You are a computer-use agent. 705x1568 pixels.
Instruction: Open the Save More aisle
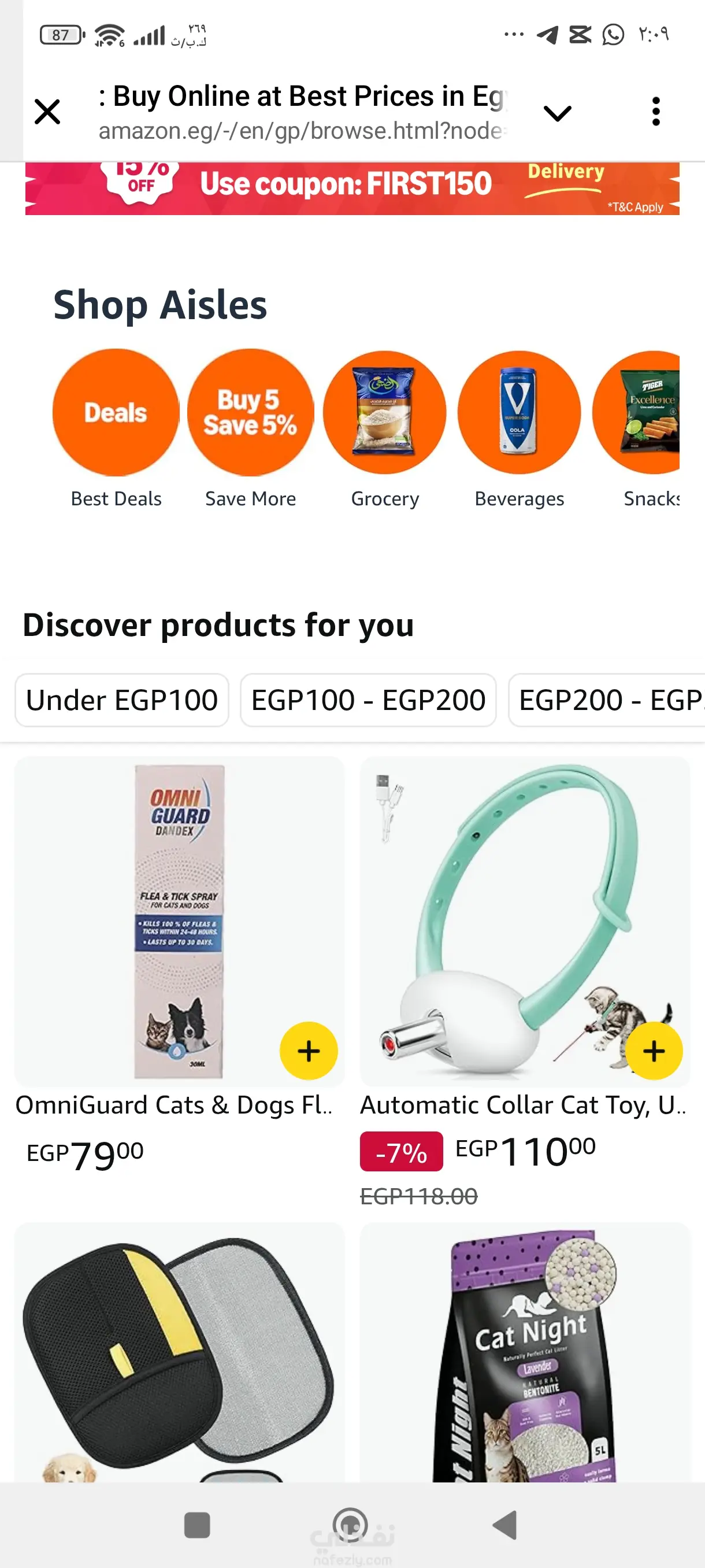pyautogui.click(x=251, y=428)
